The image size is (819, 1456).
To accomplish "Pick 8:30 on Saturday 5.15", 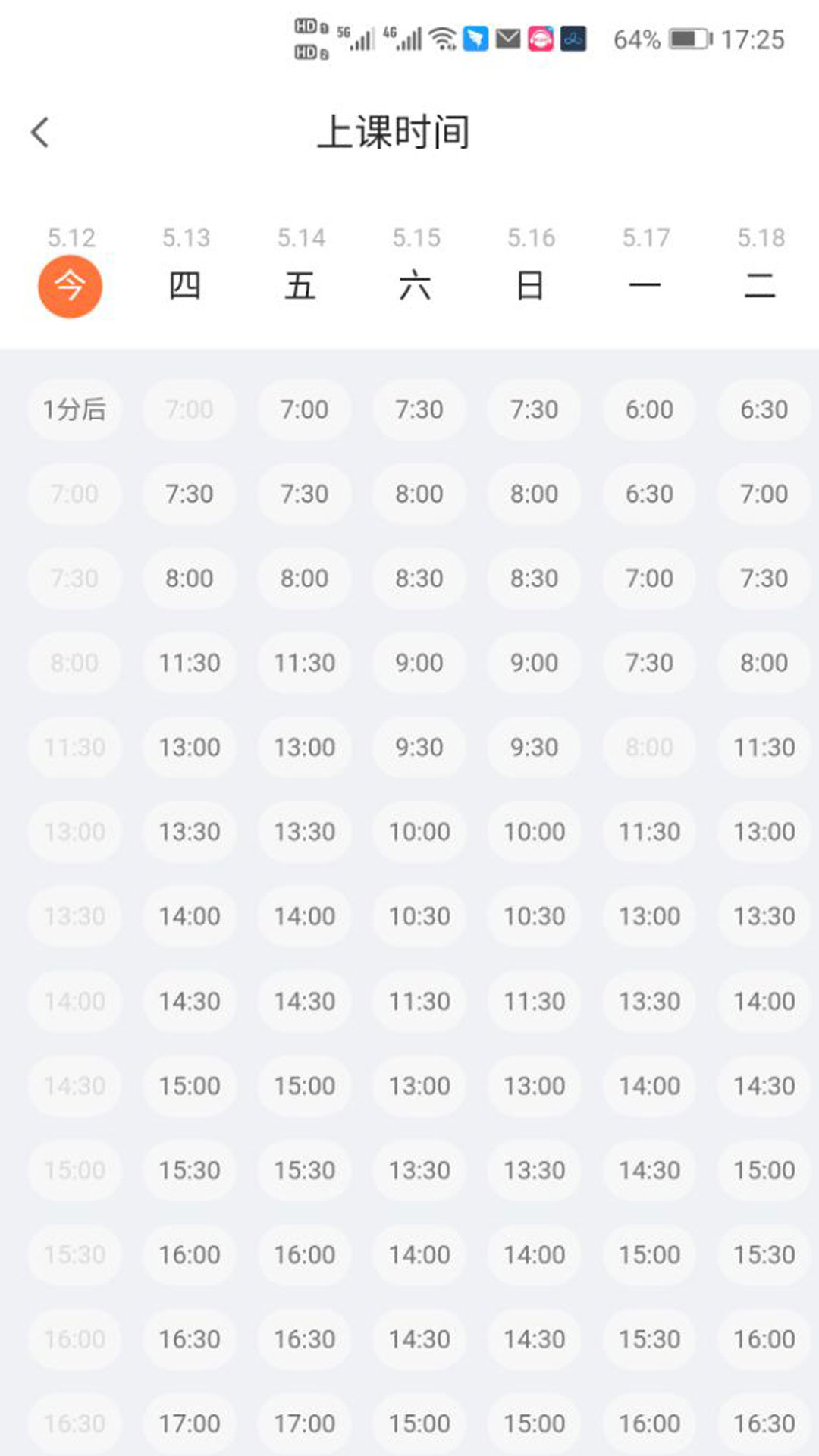I will pyautogui.click(x=419, y=578).
